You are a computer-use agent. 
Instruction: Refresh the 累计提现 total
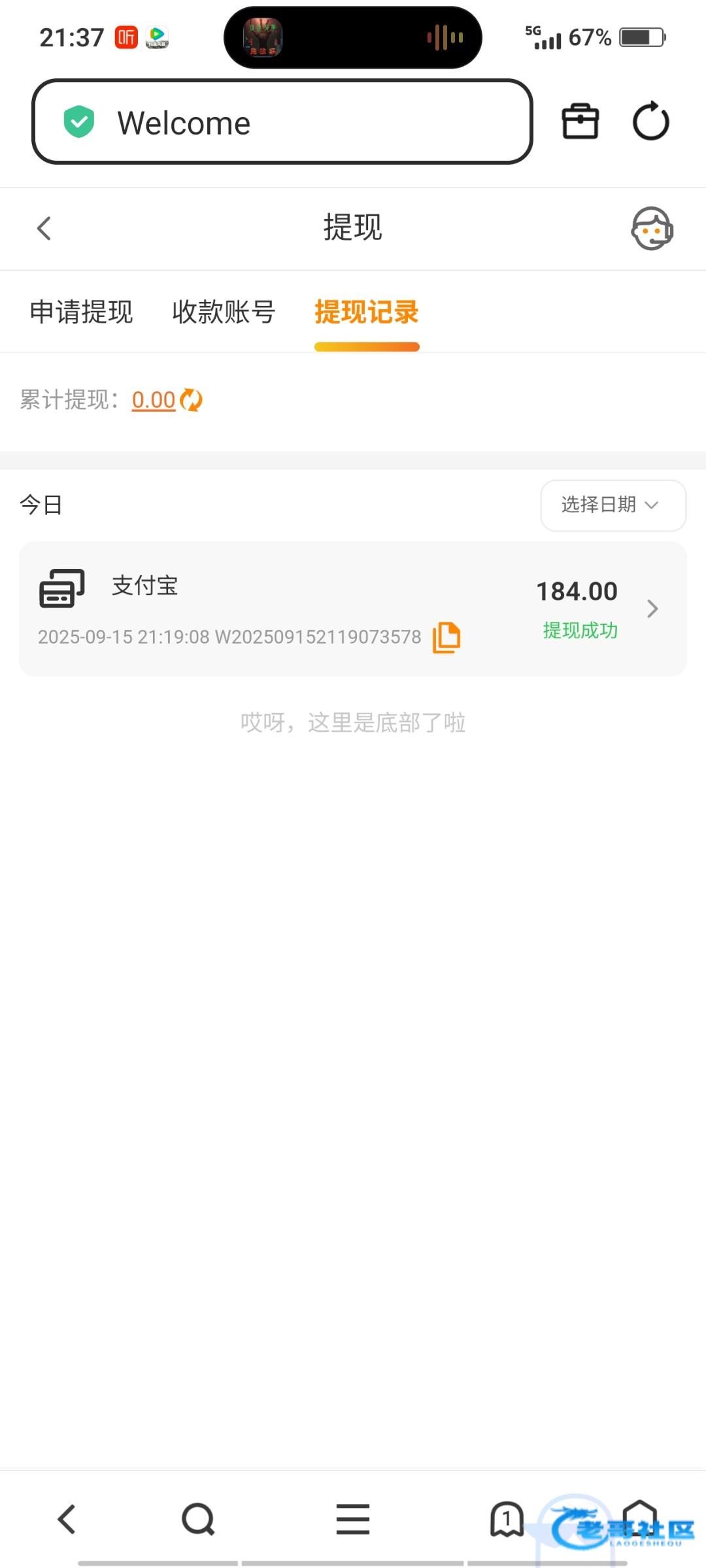tap(191, 400)
